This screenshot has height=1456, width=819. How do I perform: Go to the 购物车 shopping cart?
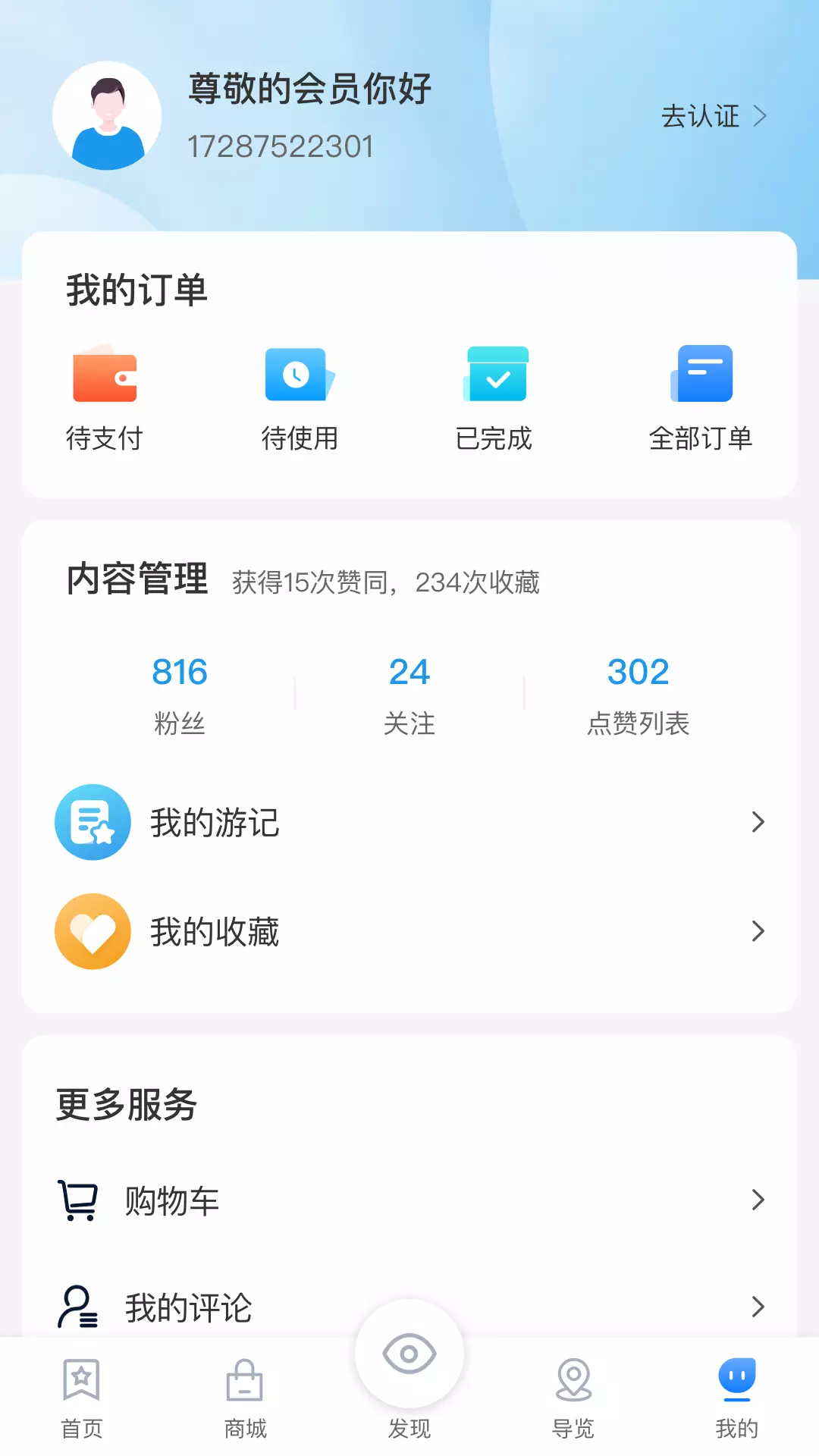(x=409, y=1200)
